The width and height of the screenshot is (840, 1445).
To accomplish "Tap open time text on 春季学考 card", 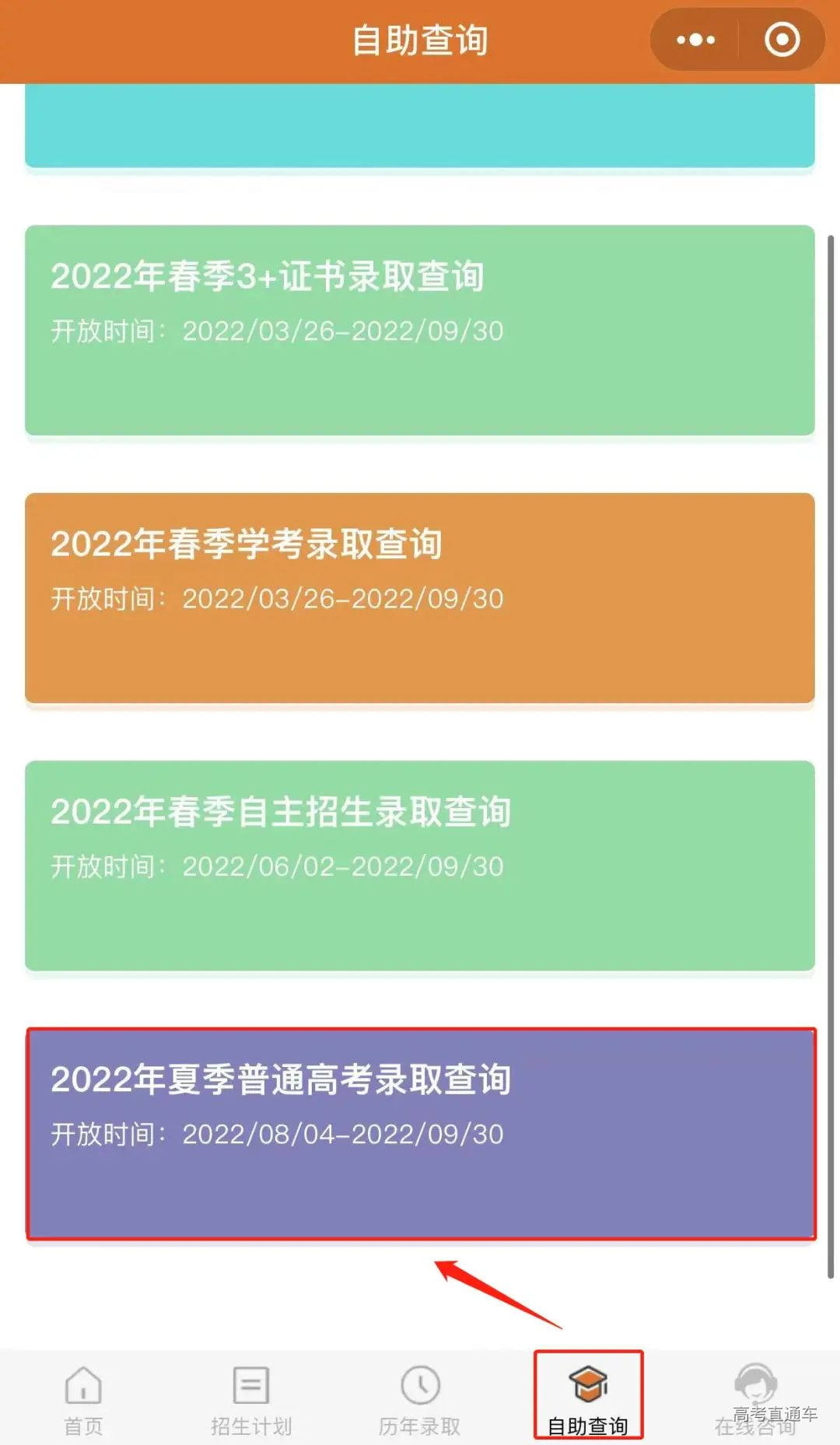I will [276, 599].
